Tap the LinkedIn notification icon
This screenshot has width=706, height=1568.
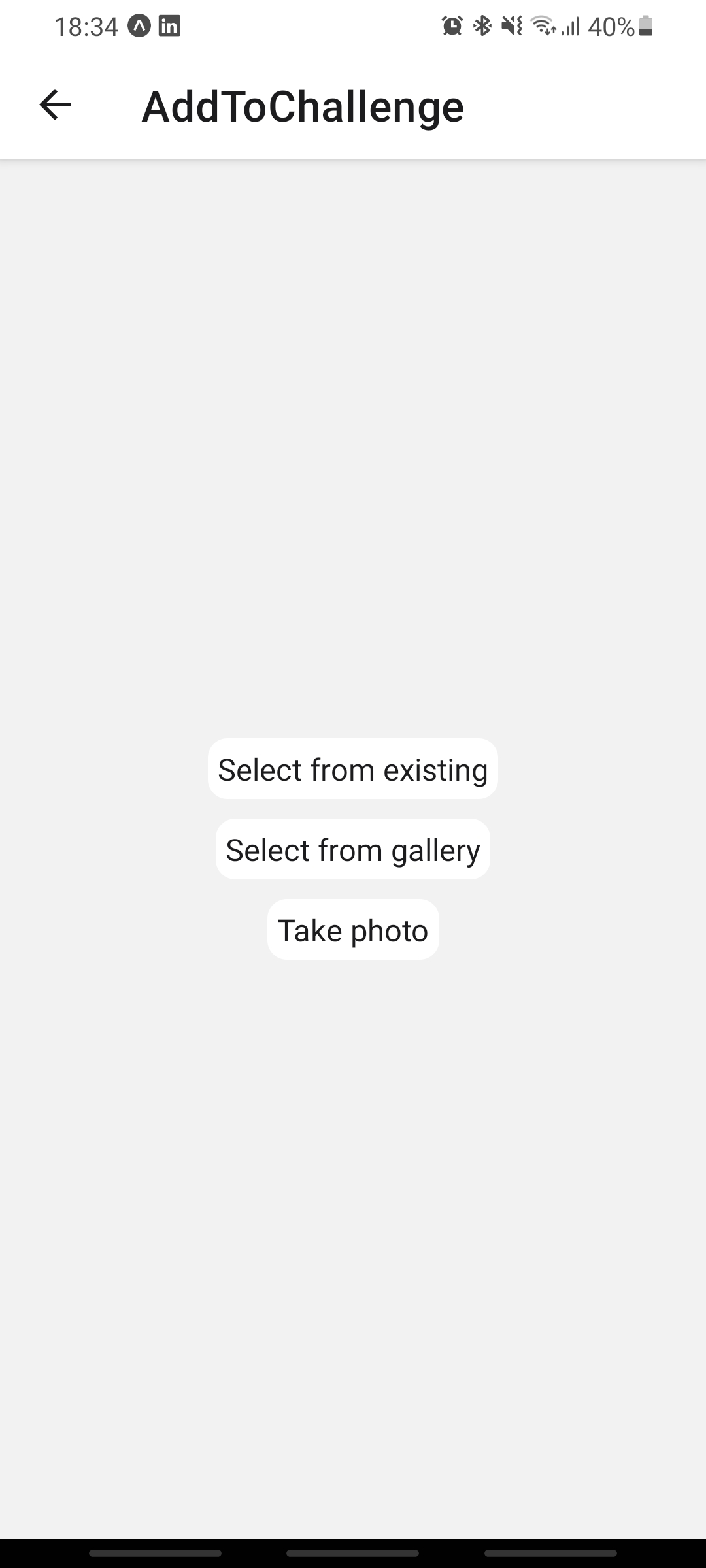pyautogui.click(x=169, y=26)
